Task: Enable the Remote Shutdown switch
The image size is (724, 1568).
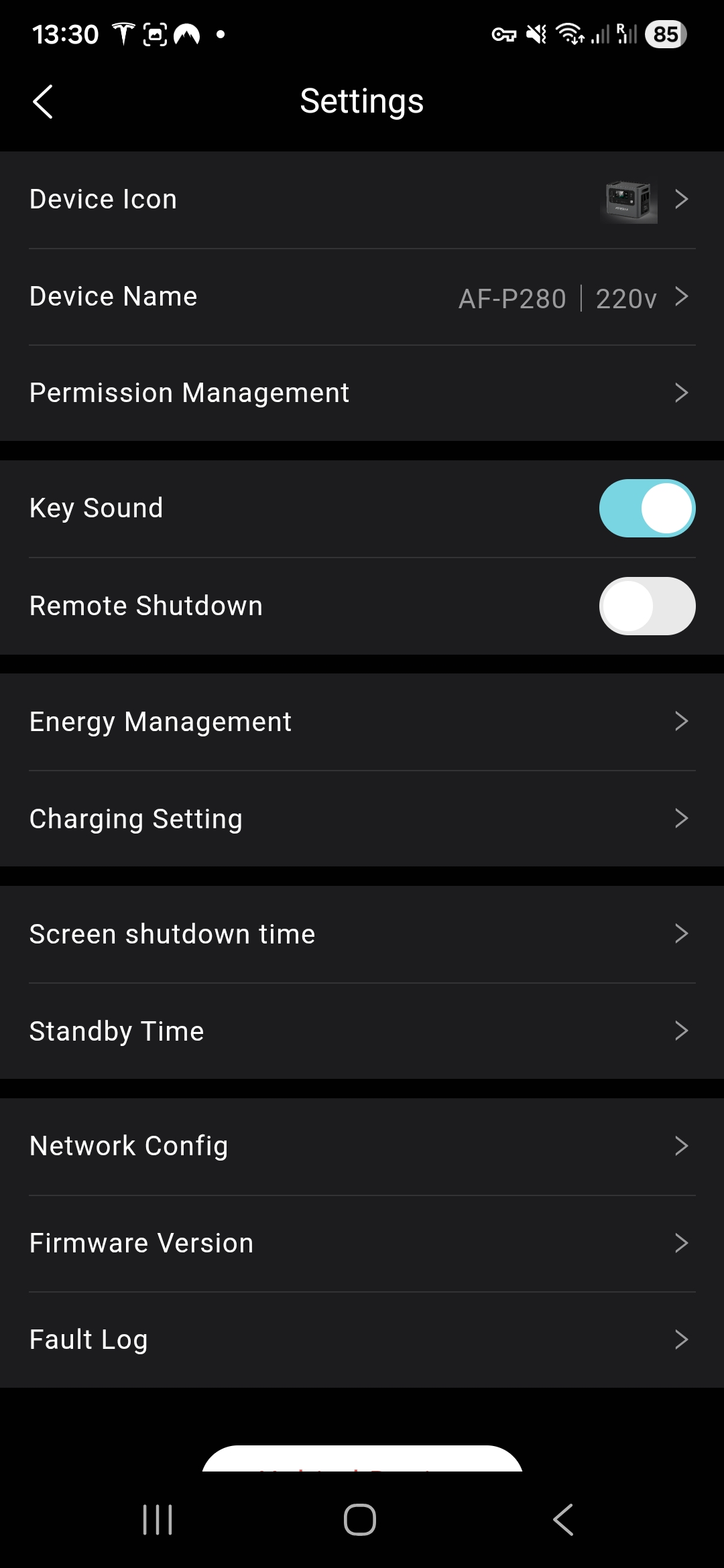Action: click(x=646, y=606)
